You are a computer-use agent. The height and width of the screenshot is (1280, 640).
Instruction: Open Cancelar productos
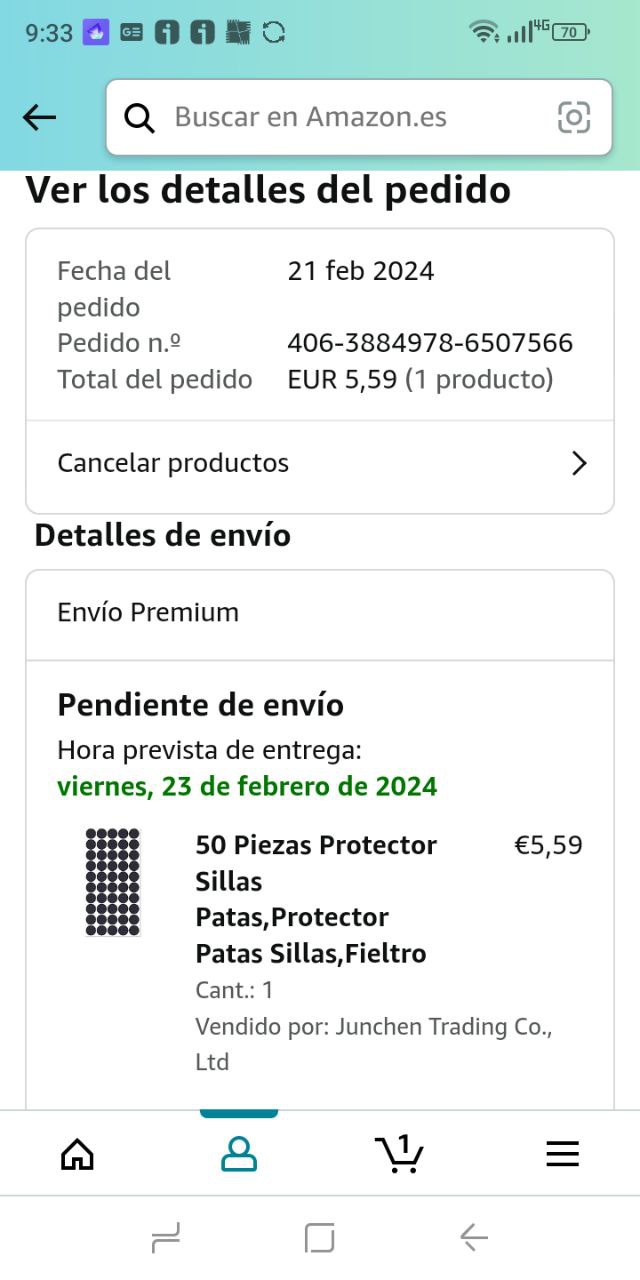point(320,463)
